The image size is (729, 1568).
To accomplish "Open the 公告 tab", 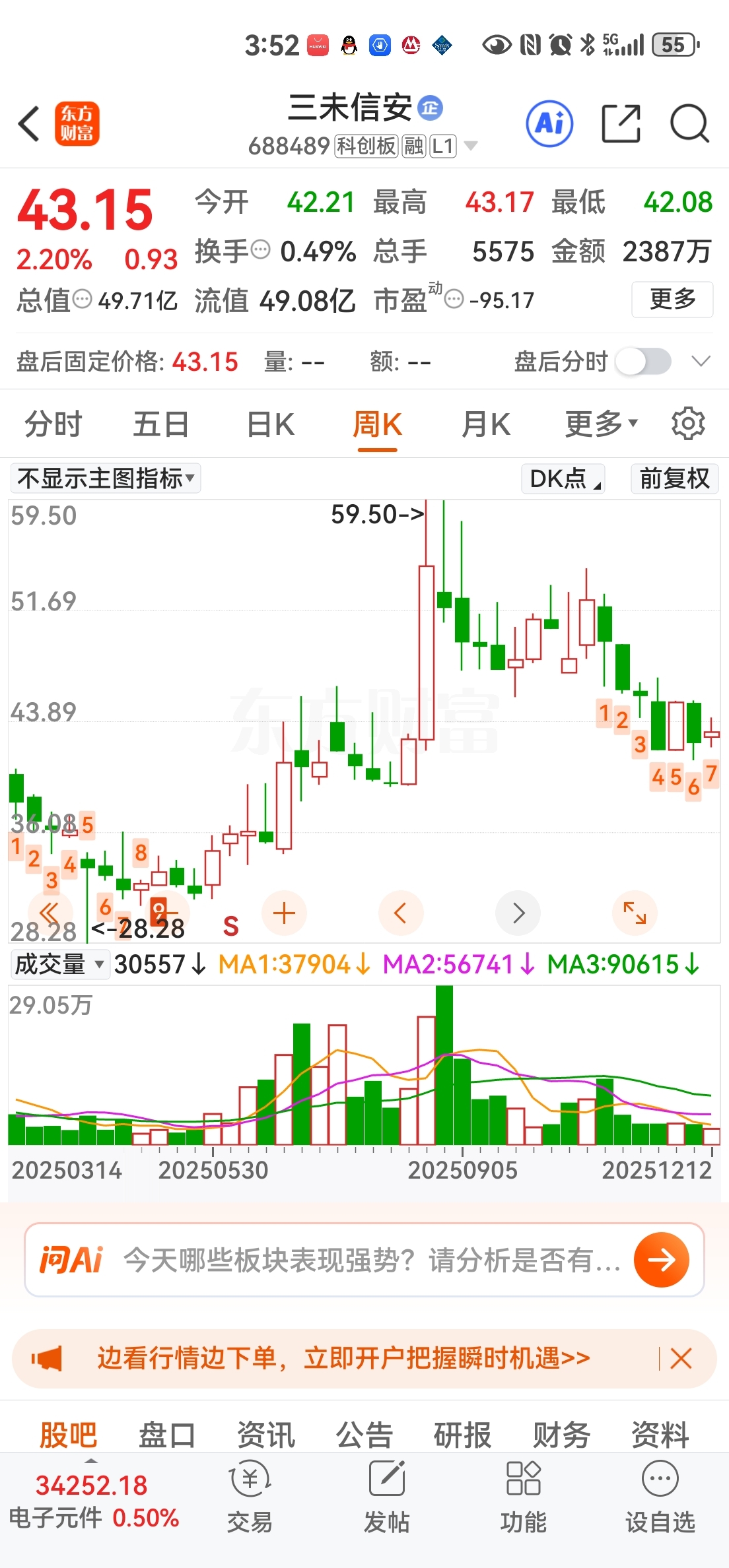I will pyautogui.click(x=364, y=1434).
